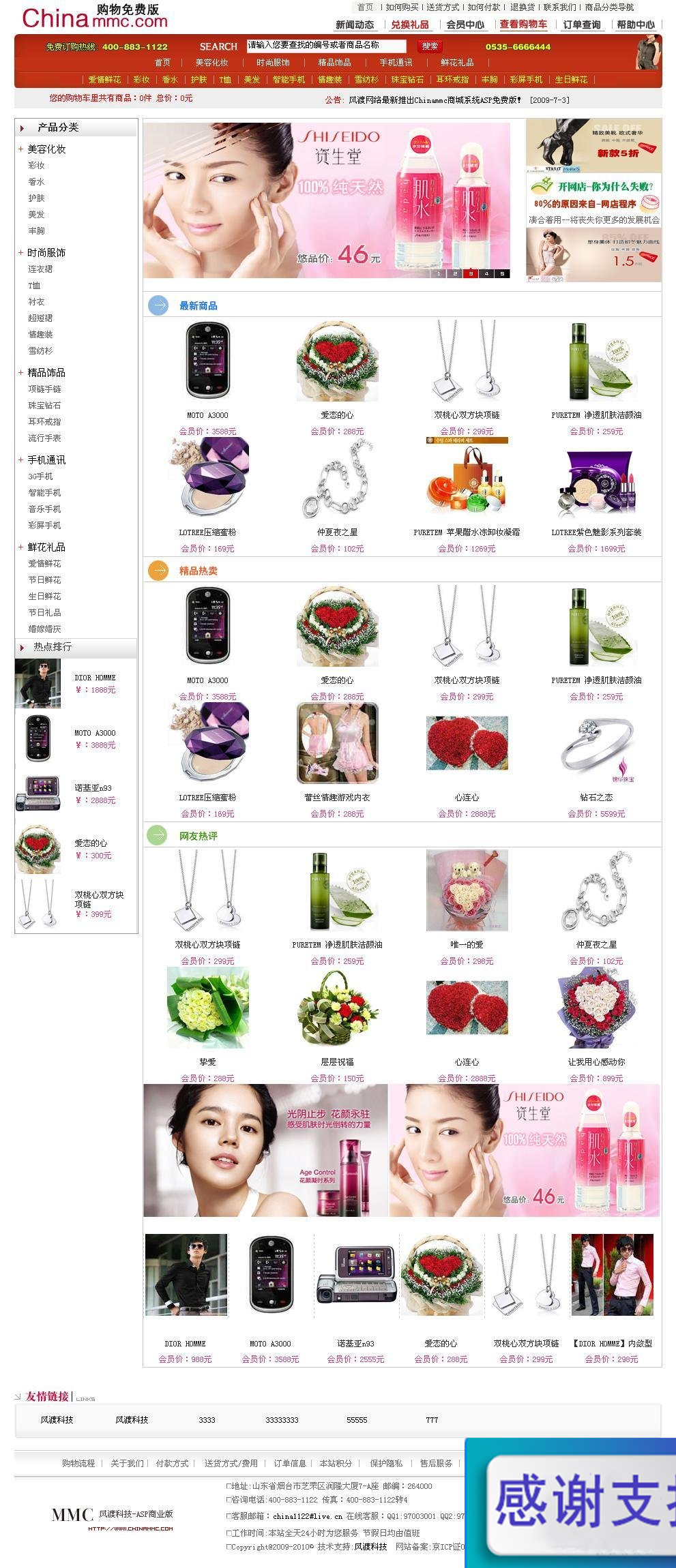Open 订单查询 order lookup

(581, 25)
